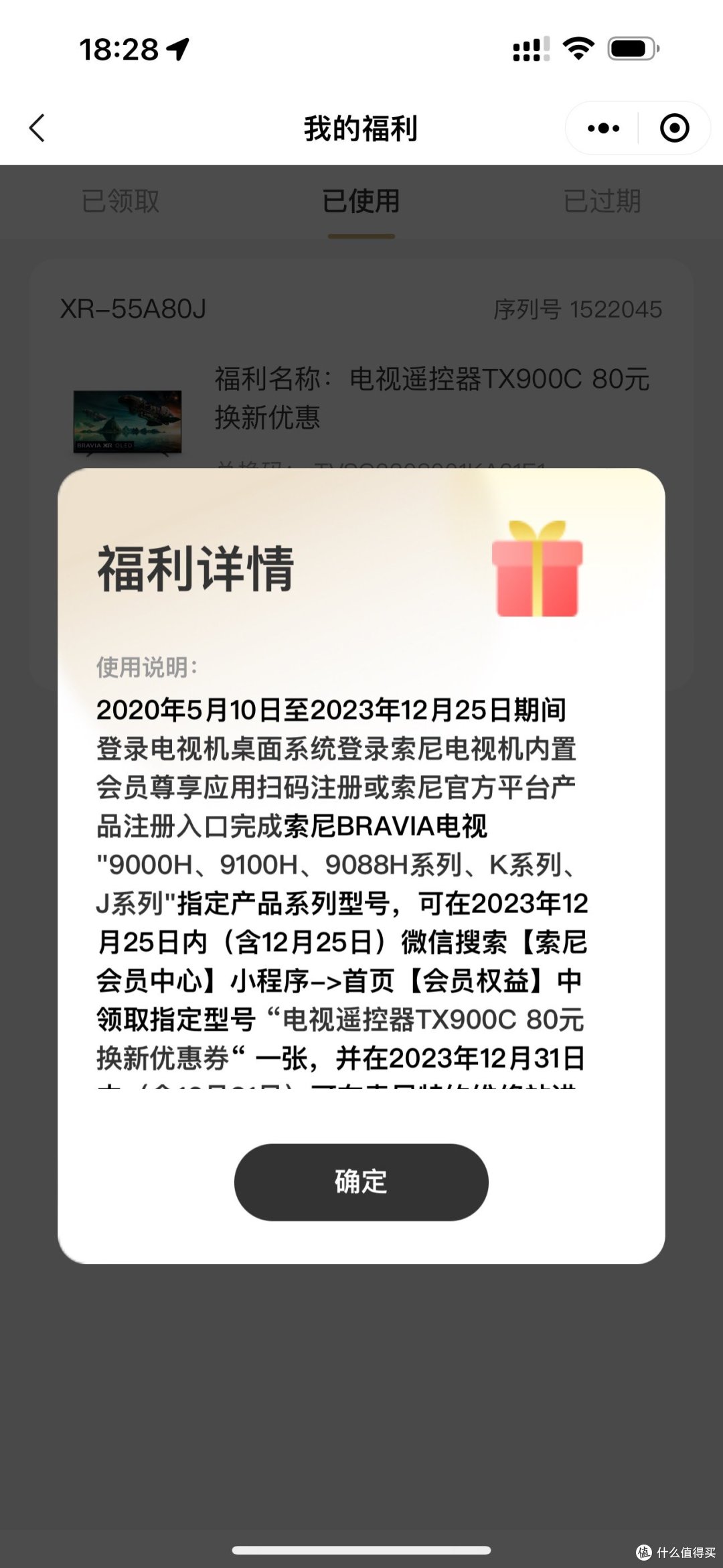Tap the 确定 confirm button
The image size is (723, 1568).
[x=360, y=1182]
